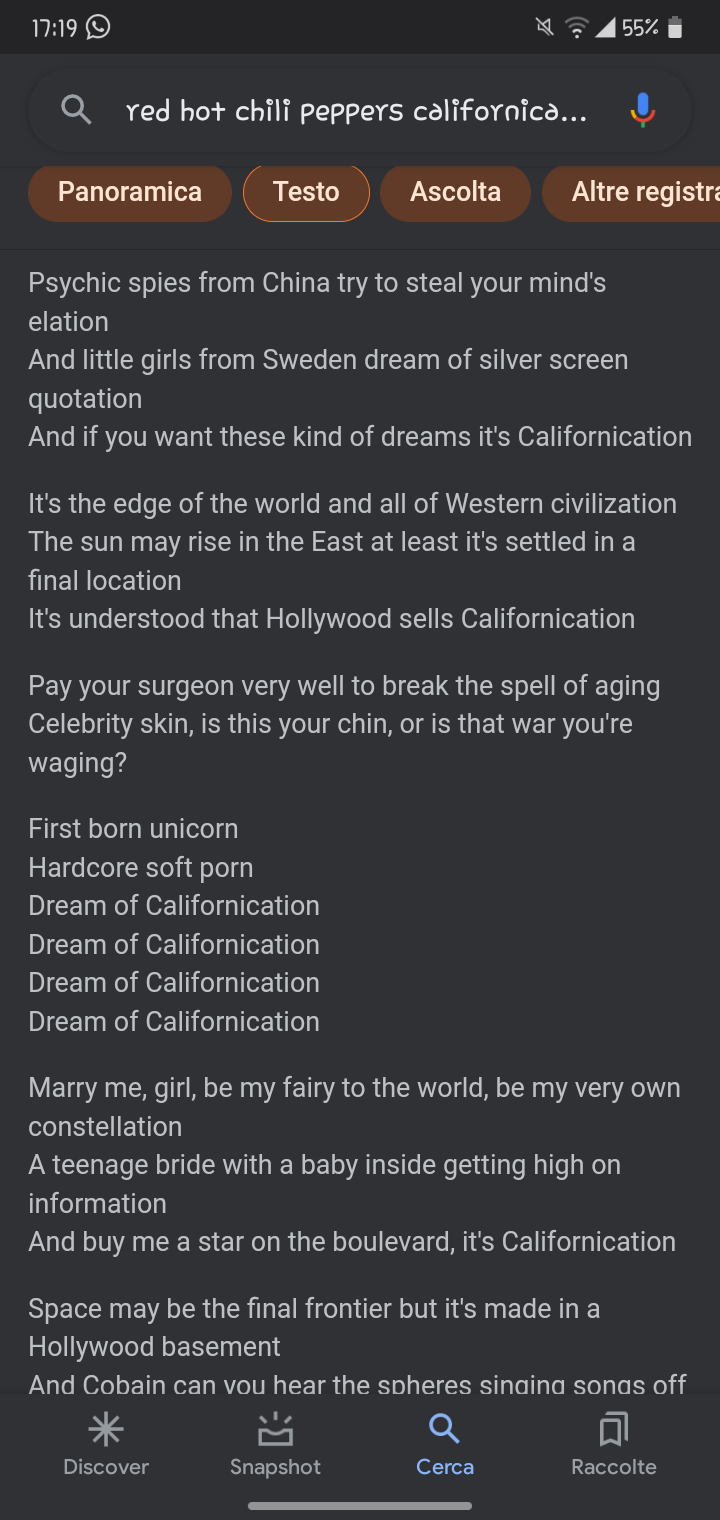Open the Snapshot tab
Viewport: 720px width, 1520px height.
click(275, 1446)
